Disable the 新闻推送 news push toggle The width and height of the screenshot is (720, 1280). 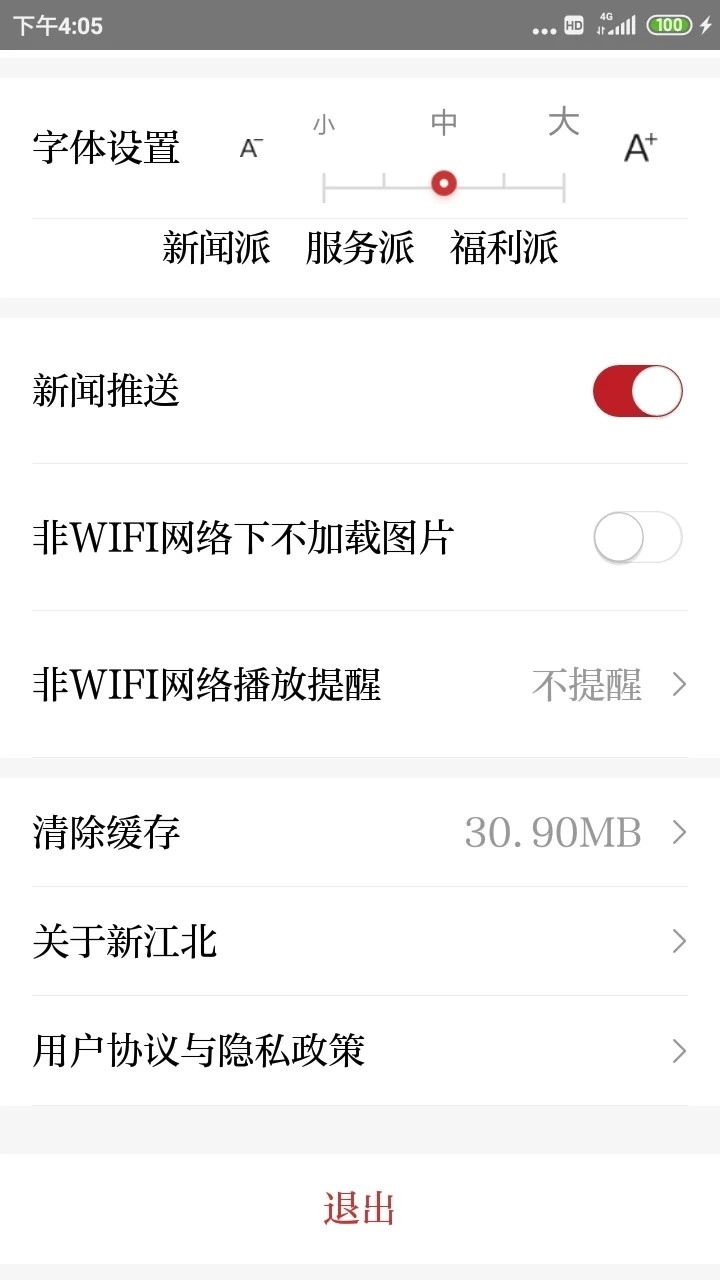coord(637,391)
